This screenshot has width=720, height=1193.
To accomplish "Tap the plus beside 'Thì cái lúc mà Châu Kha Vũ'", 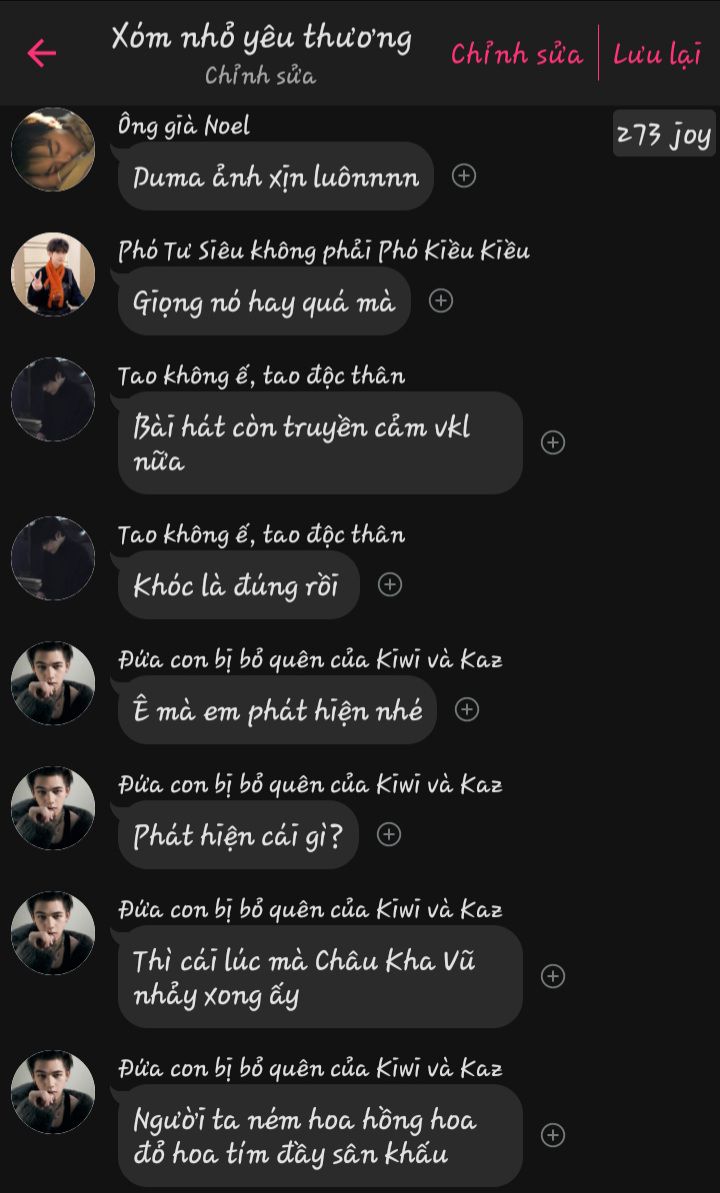I will 553,976.
